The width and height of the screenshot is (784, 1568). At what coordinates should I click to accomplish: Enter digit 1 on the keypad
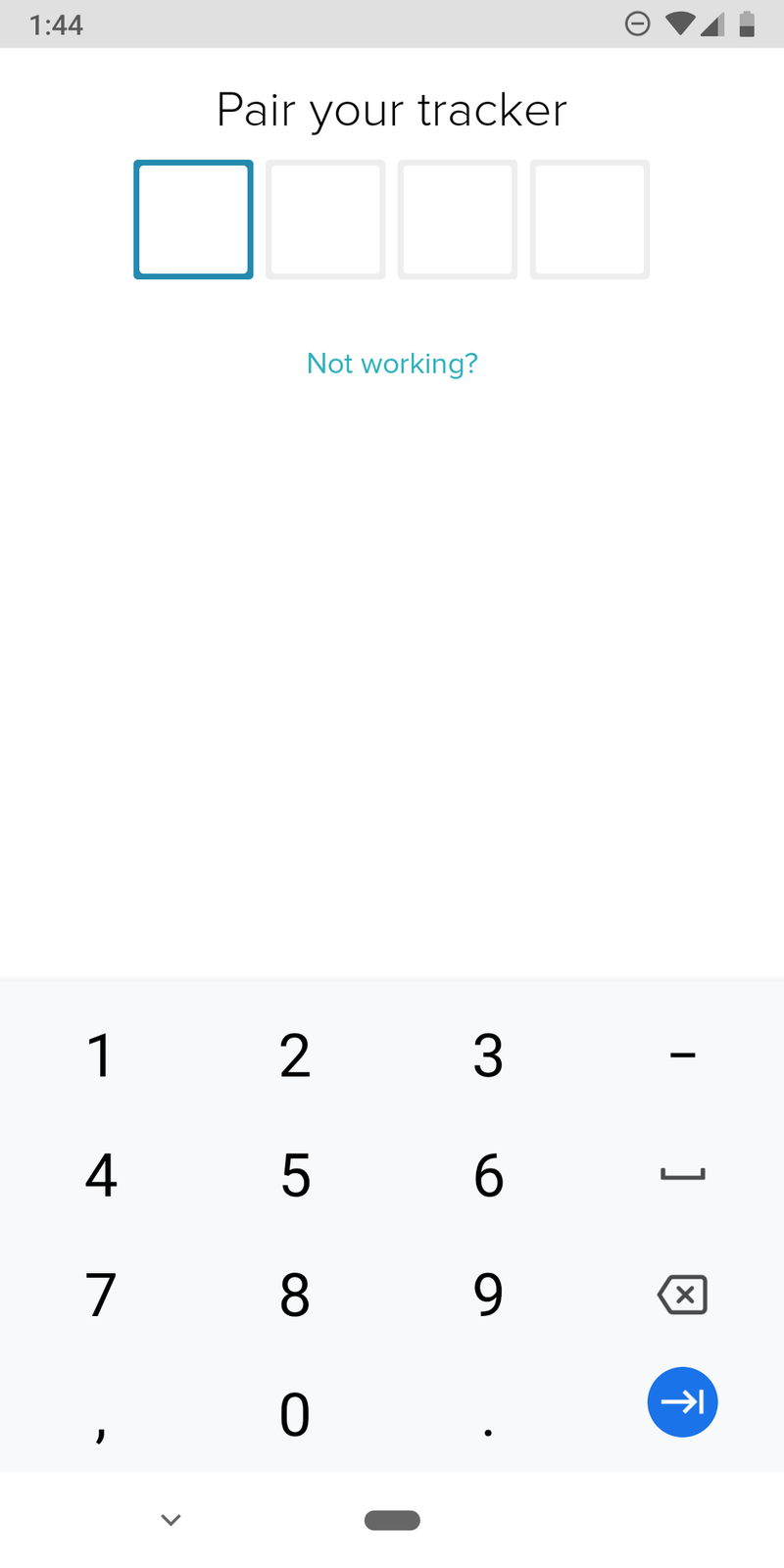100,1055
